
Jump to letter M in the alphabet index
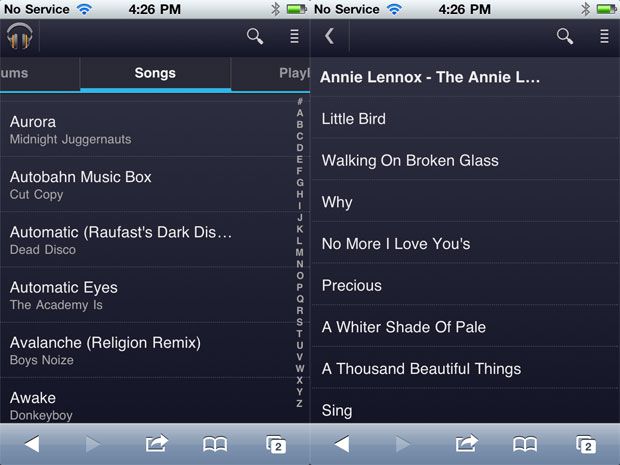(300, 252)
